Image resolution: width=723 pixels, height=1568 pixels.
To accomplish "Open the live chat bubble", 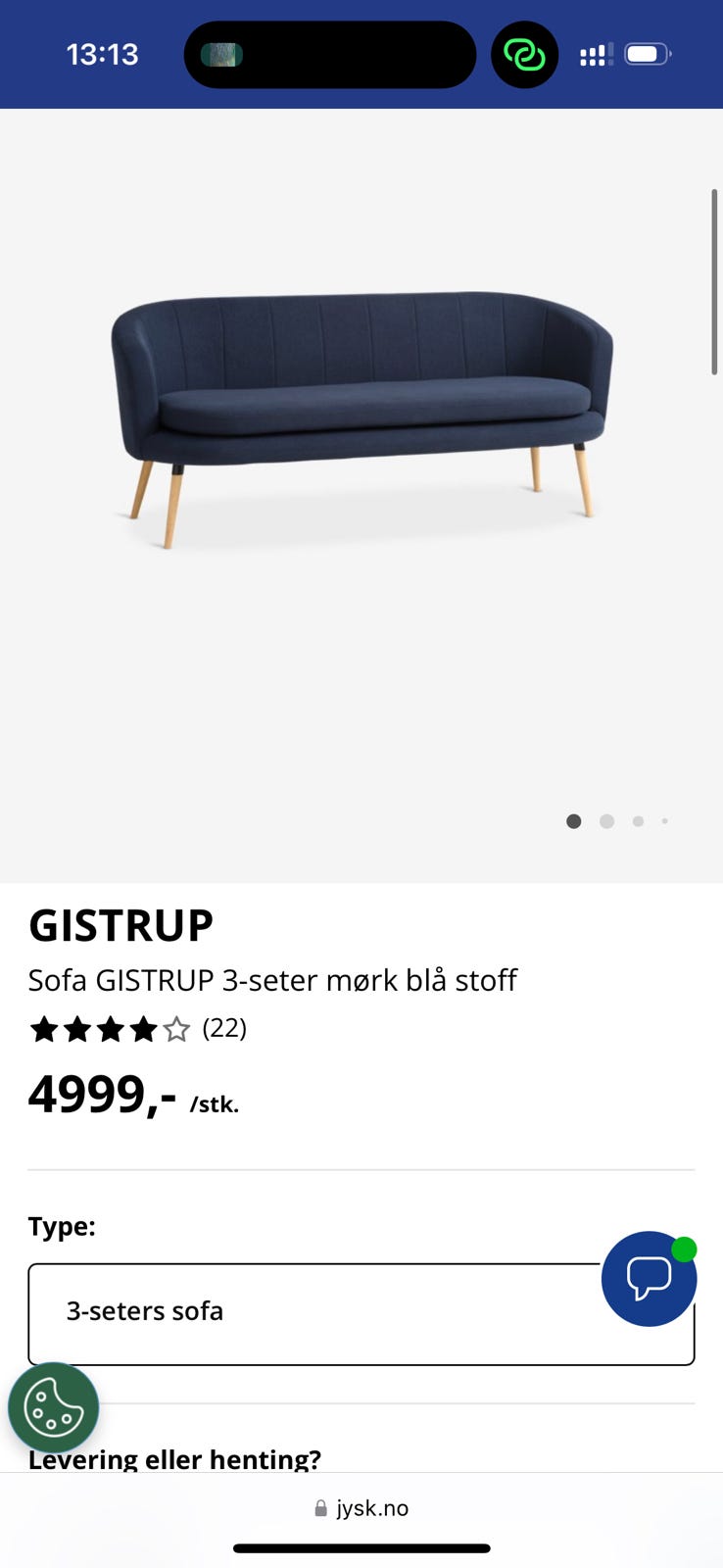I will 649,1279.
